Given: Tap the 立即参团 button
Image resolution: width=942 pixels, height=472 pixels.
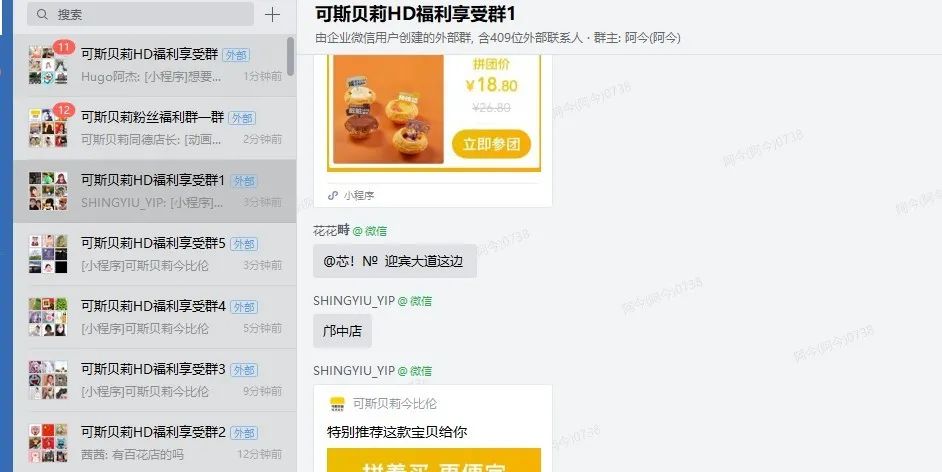Looking at the screenshot, I should click(491, 144).
